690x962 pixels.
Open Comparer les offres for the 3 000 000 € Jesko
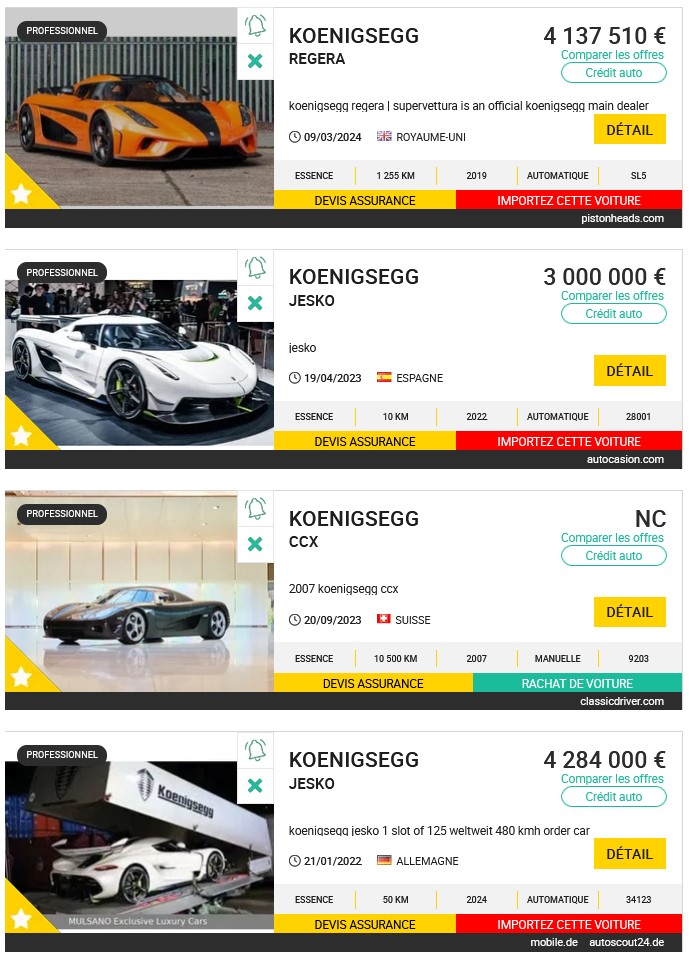(612, 296)
